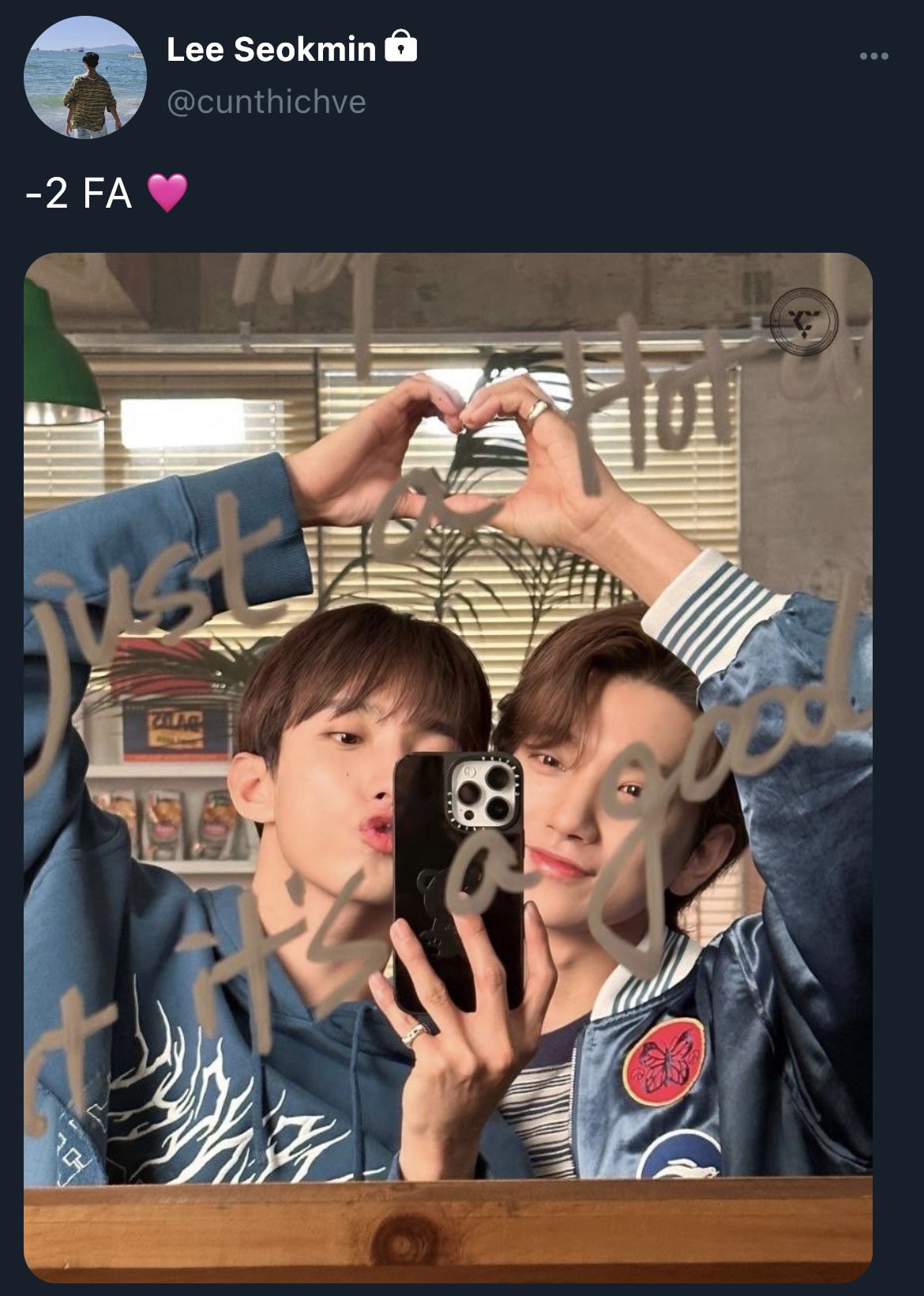Viewport: 924px width, 1296px height.
Task: Open the attached mirror selfie photo
Action: [448, 766]
